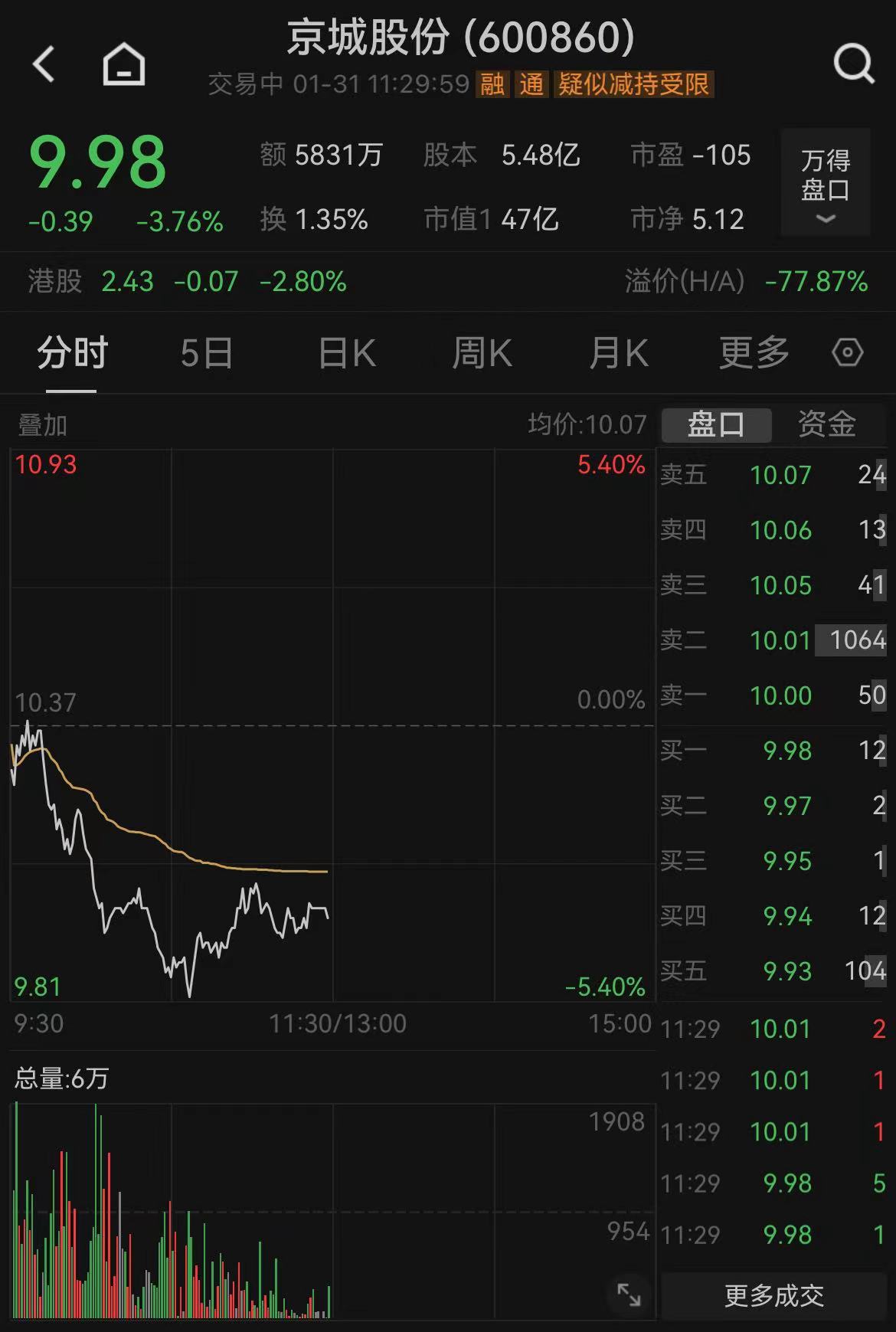The image size is (896, 1332).
Task: View 更多成交 trade records
Action: click(x=773, y=1296)
